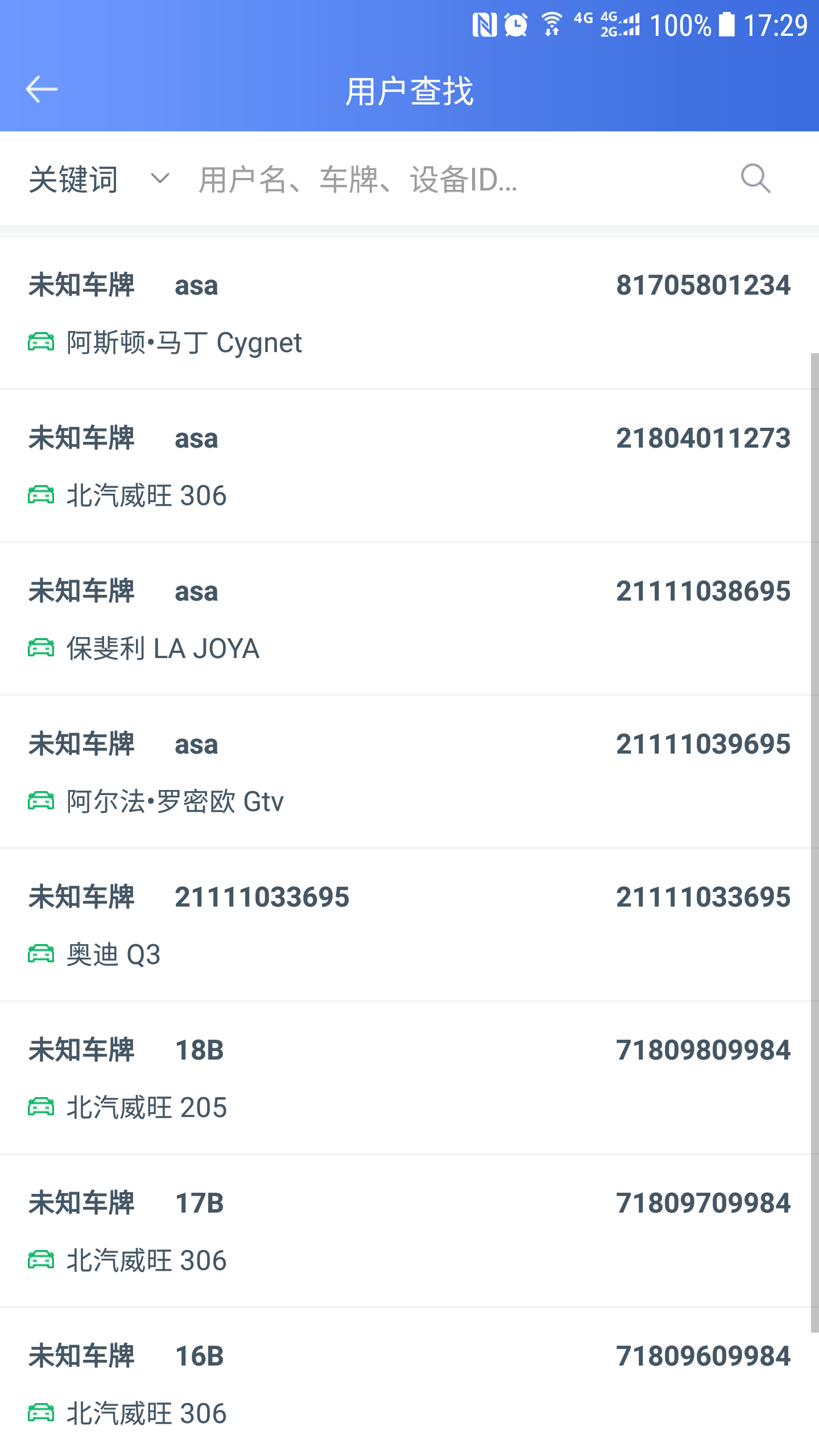Image resolution: width=819 pixels, height=1456 pixels.
Task: Click the car icon on the 16B row
Action: coord(40,1413)
